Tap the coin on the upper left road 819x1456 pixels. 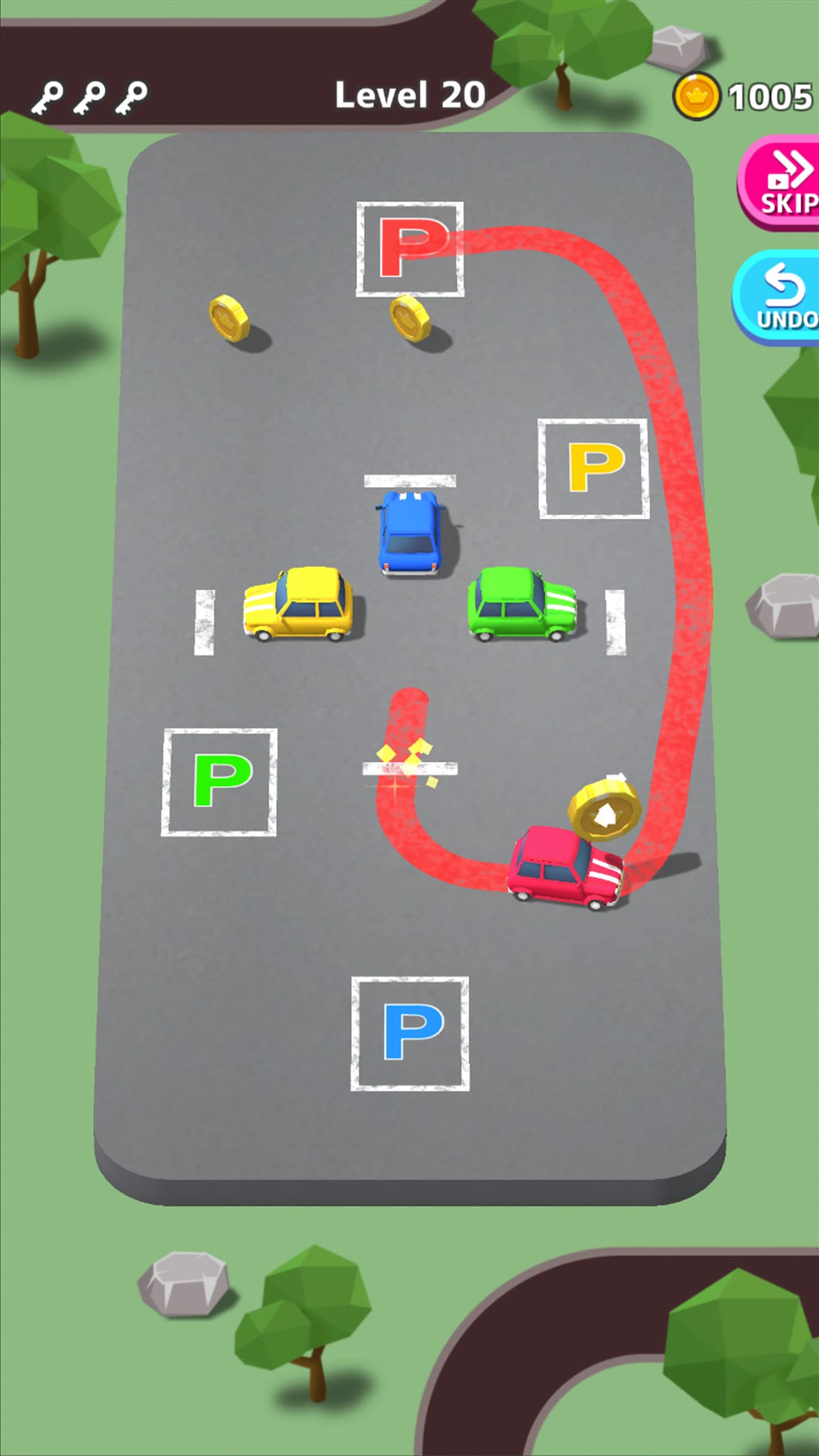pyautogui.click(x=227, y=316)
